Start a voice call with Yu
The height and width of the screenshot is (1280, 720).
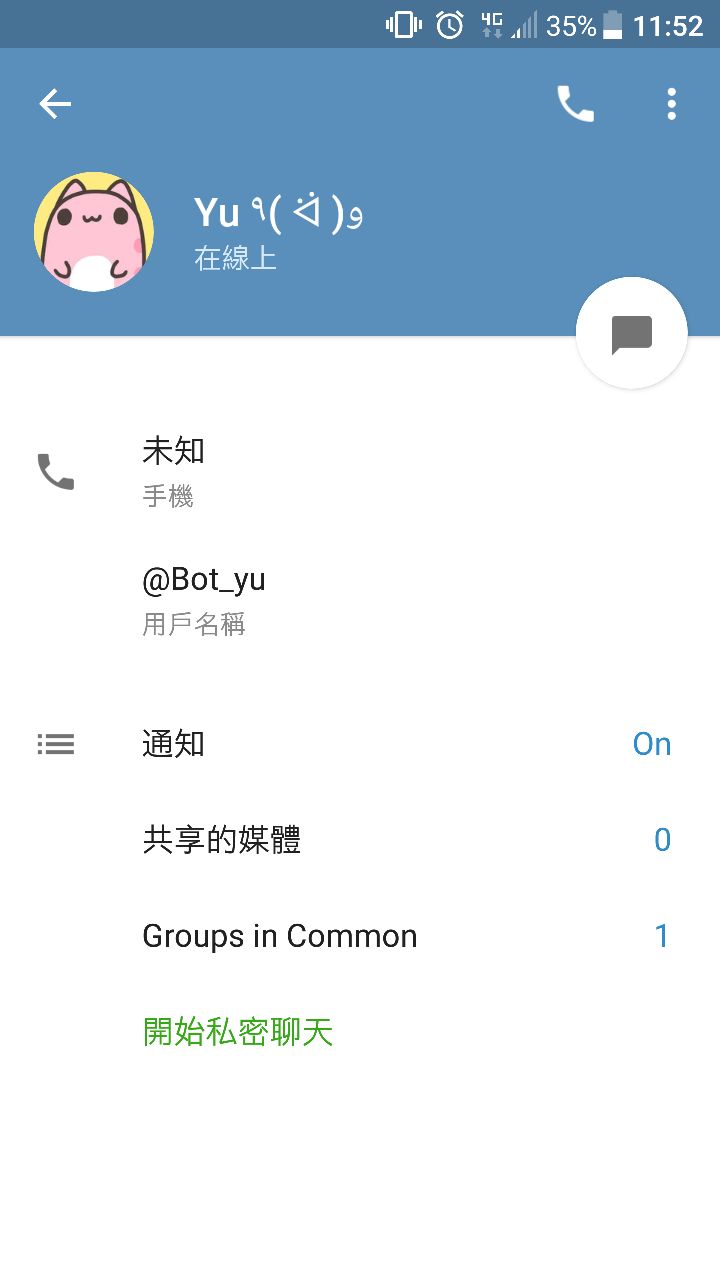[x=575, y=104]
